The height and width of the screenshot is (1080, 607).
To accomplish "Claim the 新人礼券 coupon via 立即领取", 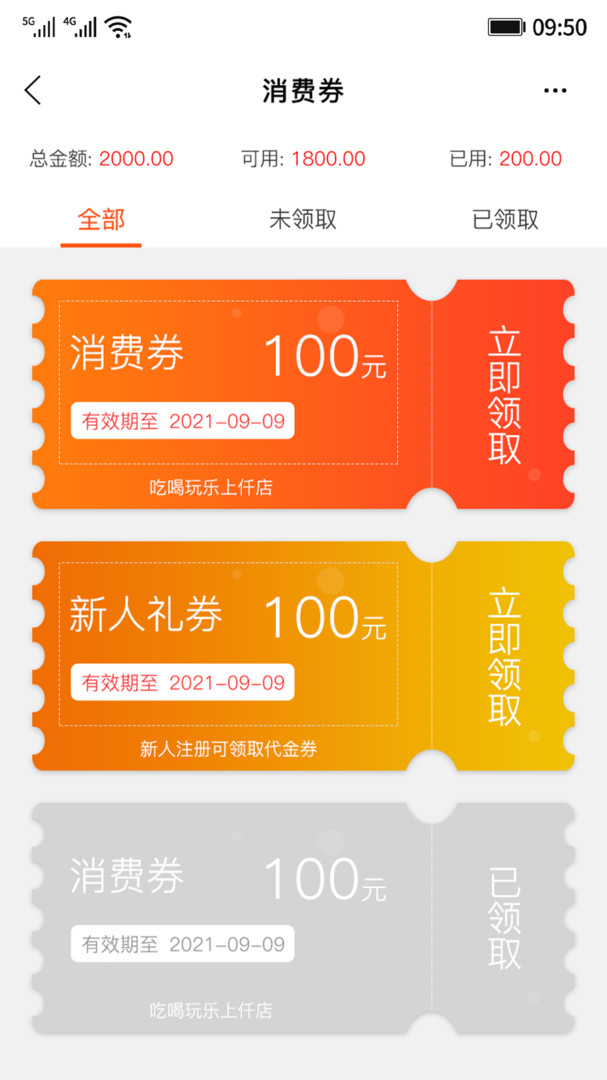I will [x=504, y=656].
